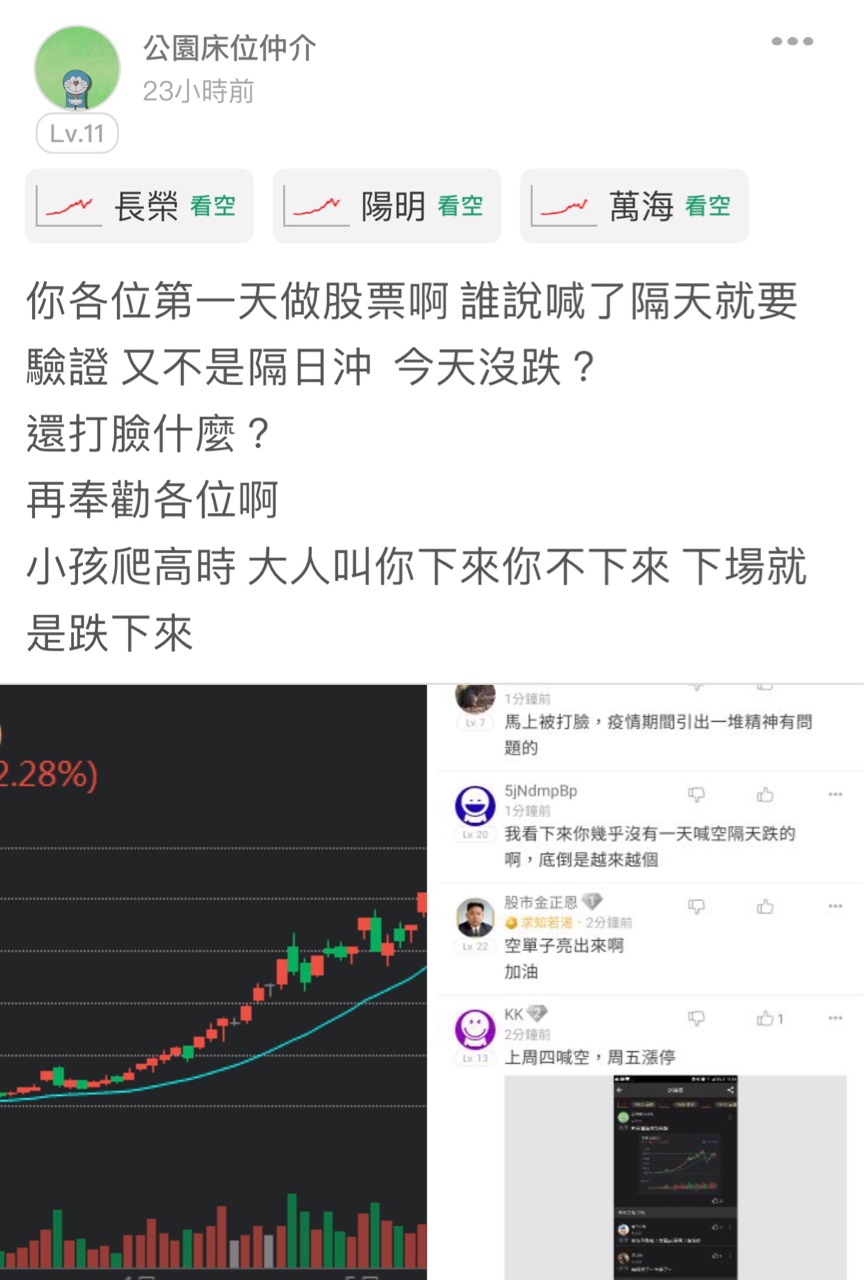View 公園床位仲介's profile avatar
Screen dimensions: 864x1280
point(77,70)
